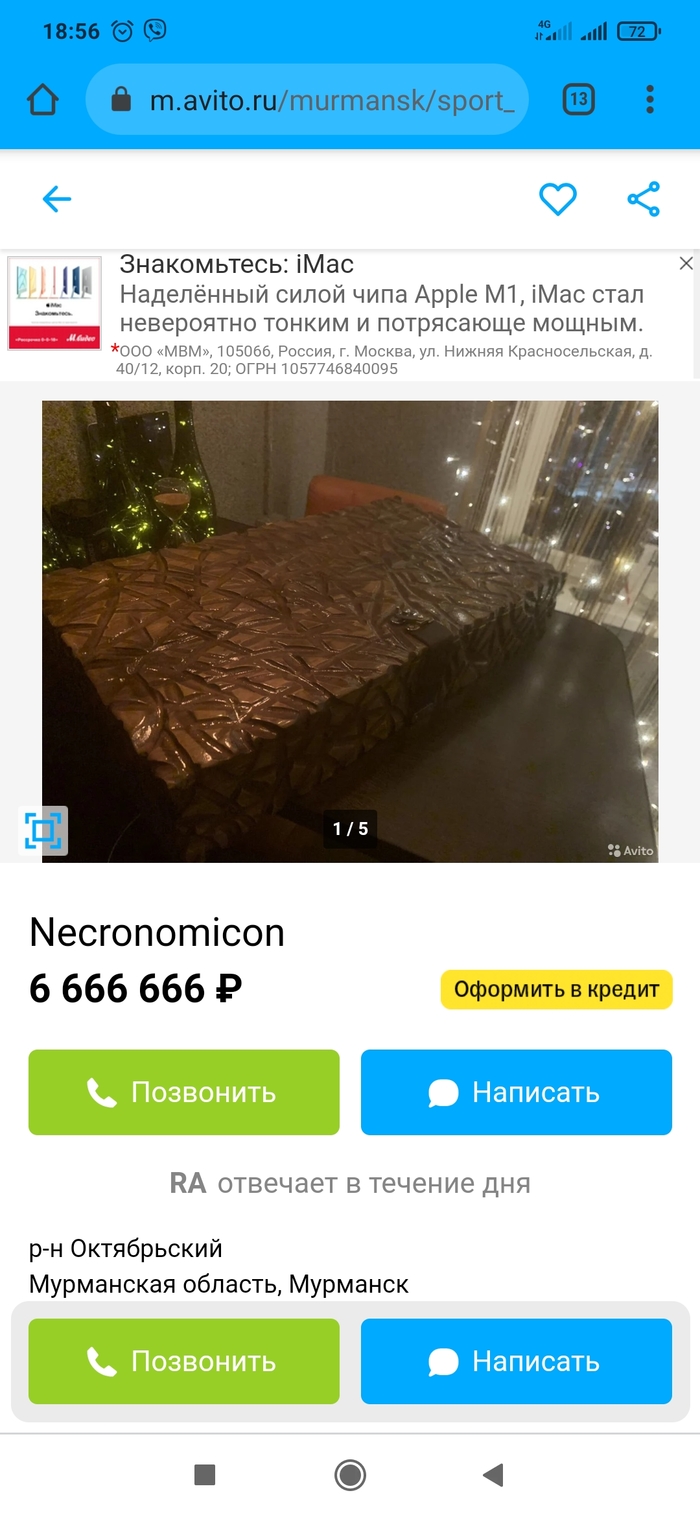Add the Necronomicon listing to favorites
The height and width of the screenshot is (1517, 700).
[557, 200]
